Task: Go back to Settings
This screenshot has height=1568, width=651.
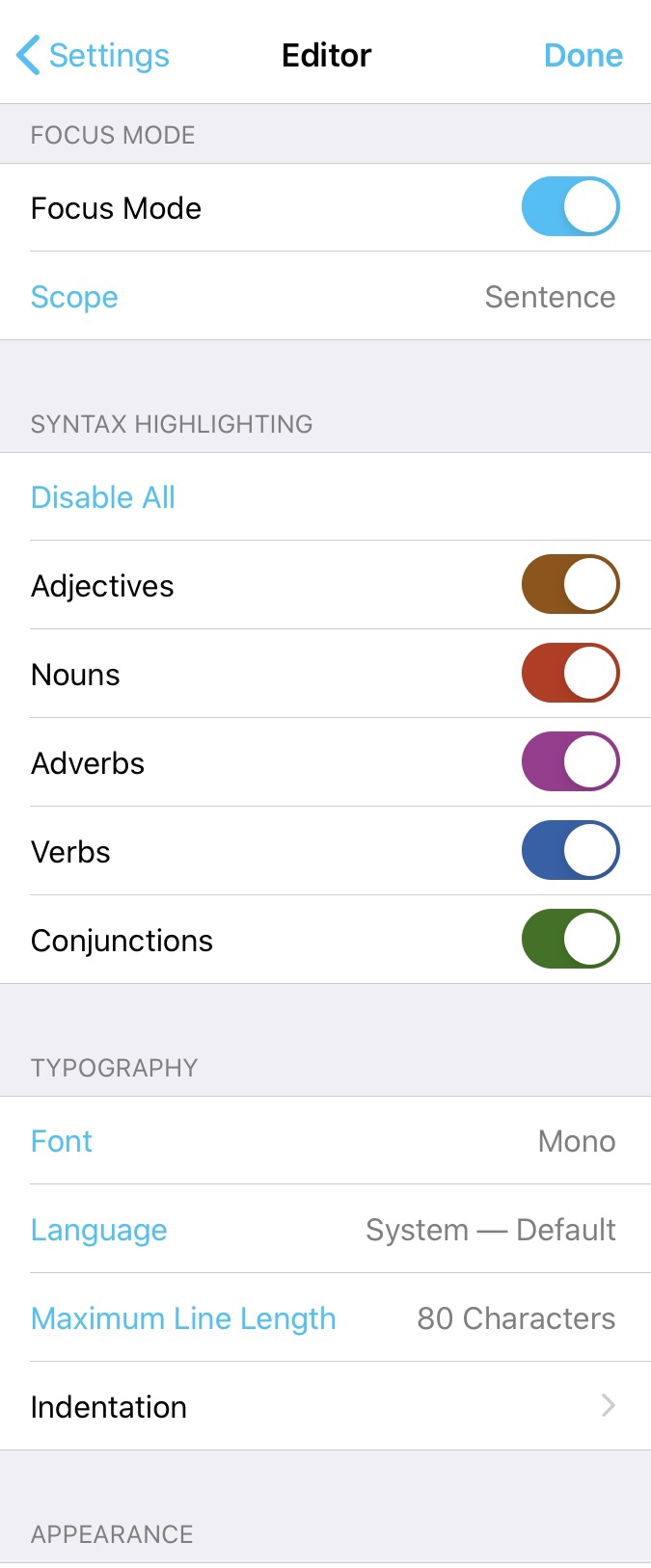Action: [94, 56]
